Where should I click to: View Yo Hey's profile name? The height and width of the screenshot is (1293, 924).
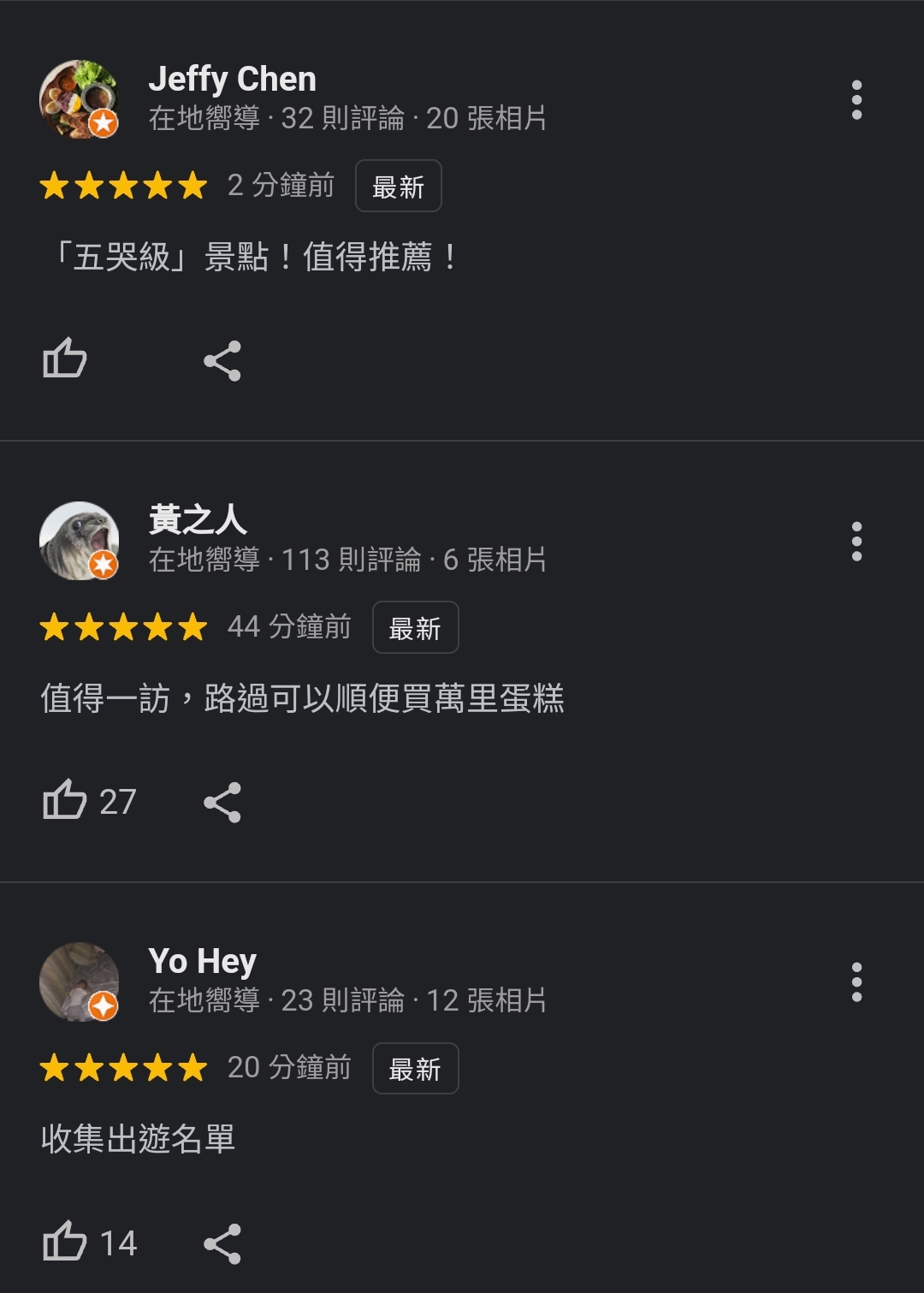click(202, 961)
